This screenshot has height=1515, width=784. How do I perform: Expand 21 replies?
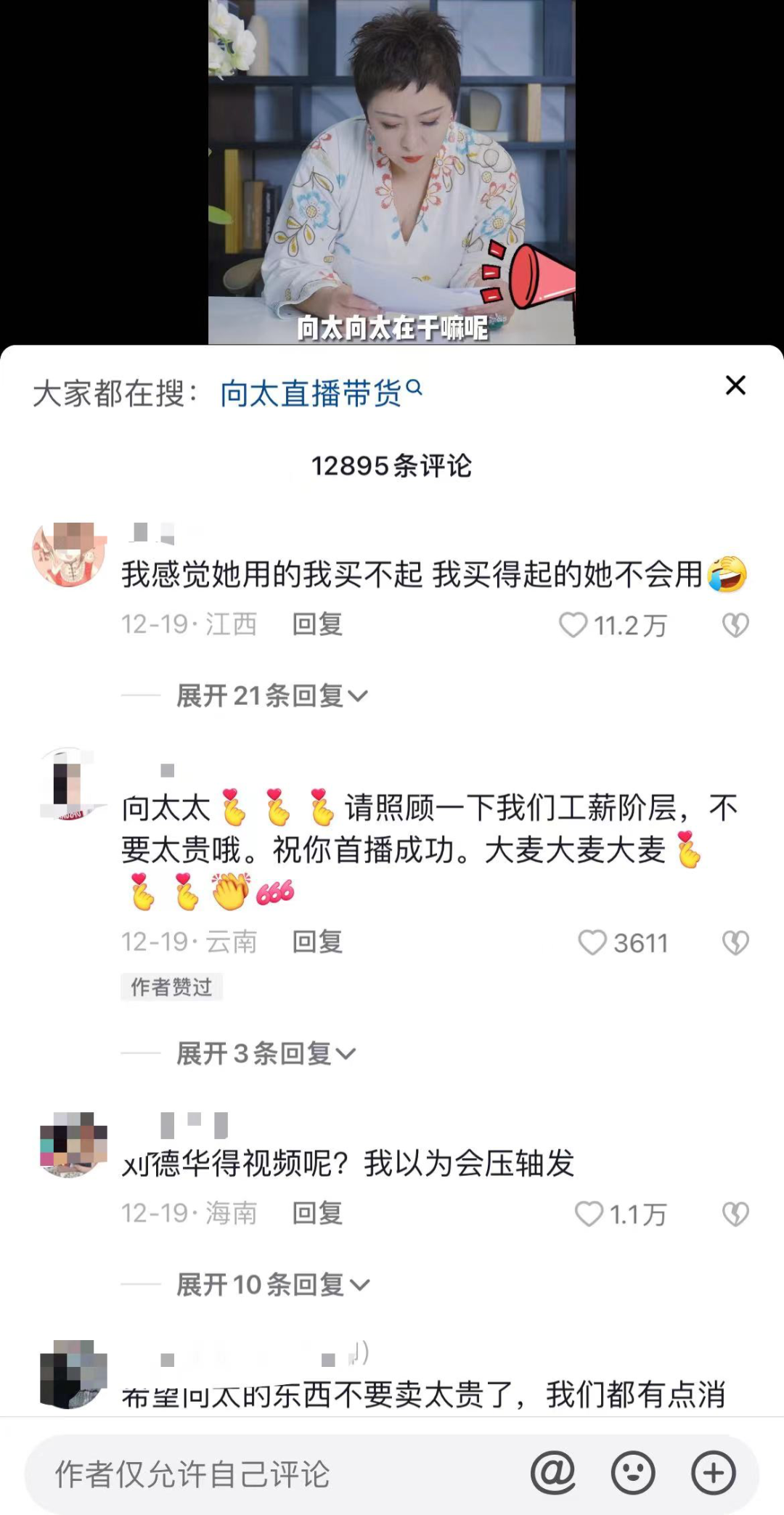click(x=271, y=695)
